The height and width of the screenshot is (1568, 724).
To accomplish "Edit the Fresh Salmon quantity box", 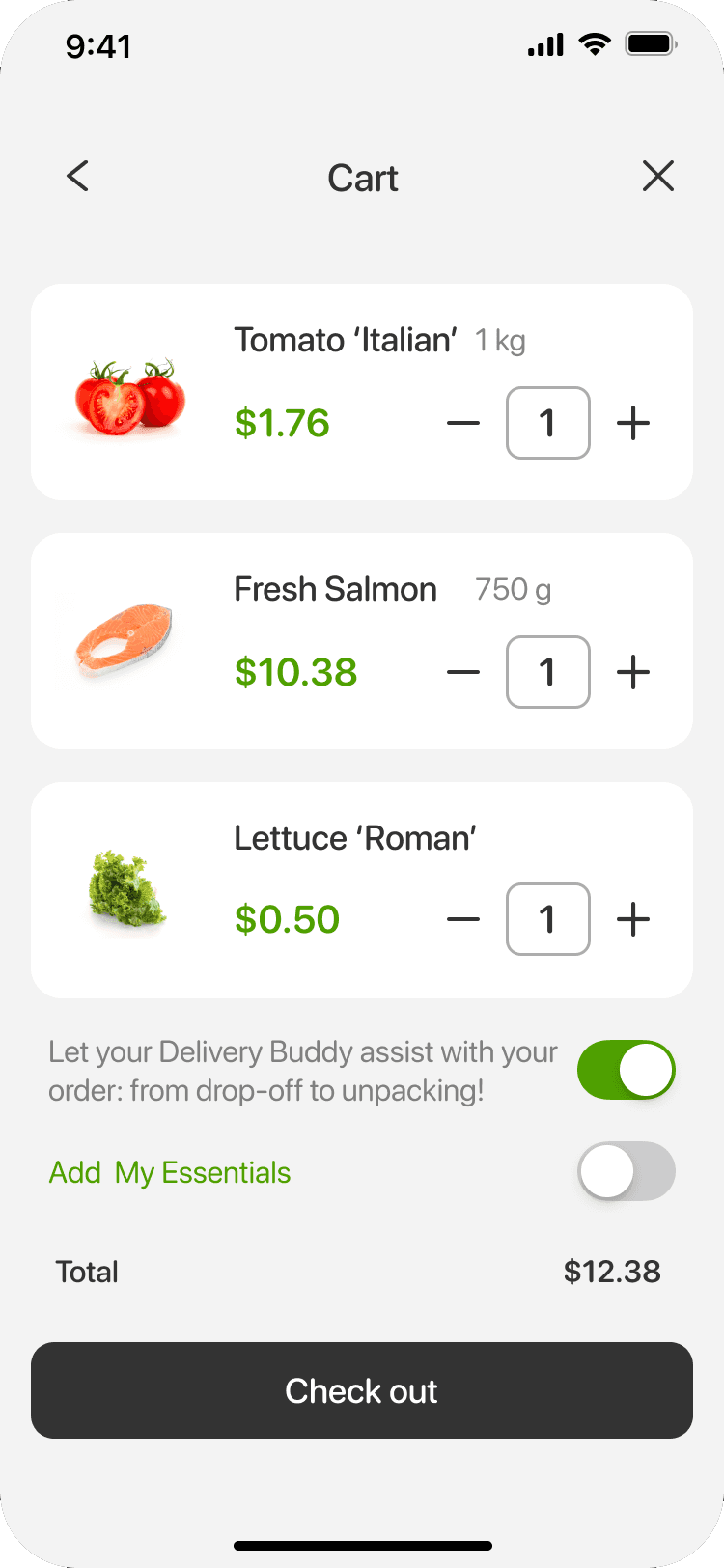I will 548,672.
